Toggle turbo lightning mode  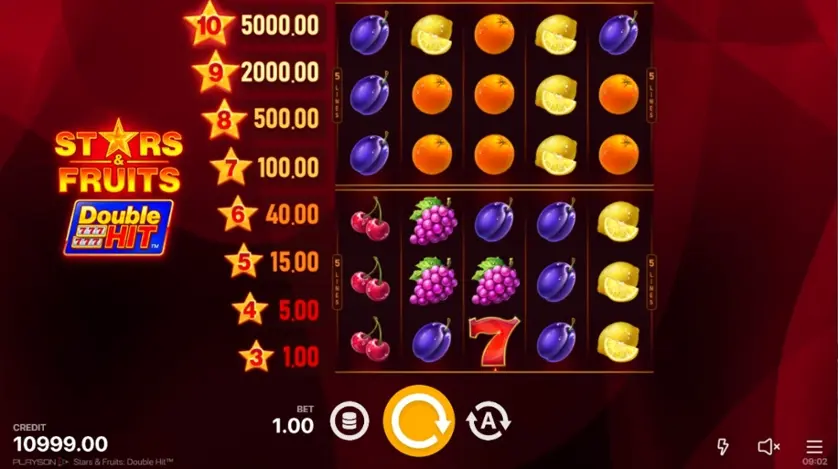723,446
